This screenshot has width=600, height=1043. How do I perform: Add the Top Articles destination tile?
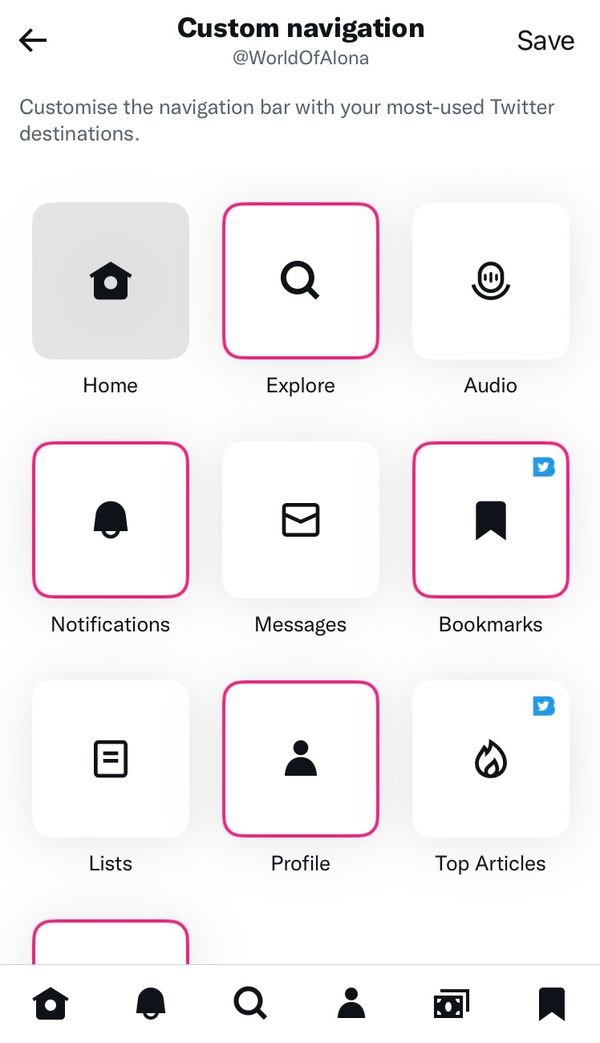point(490,759)
